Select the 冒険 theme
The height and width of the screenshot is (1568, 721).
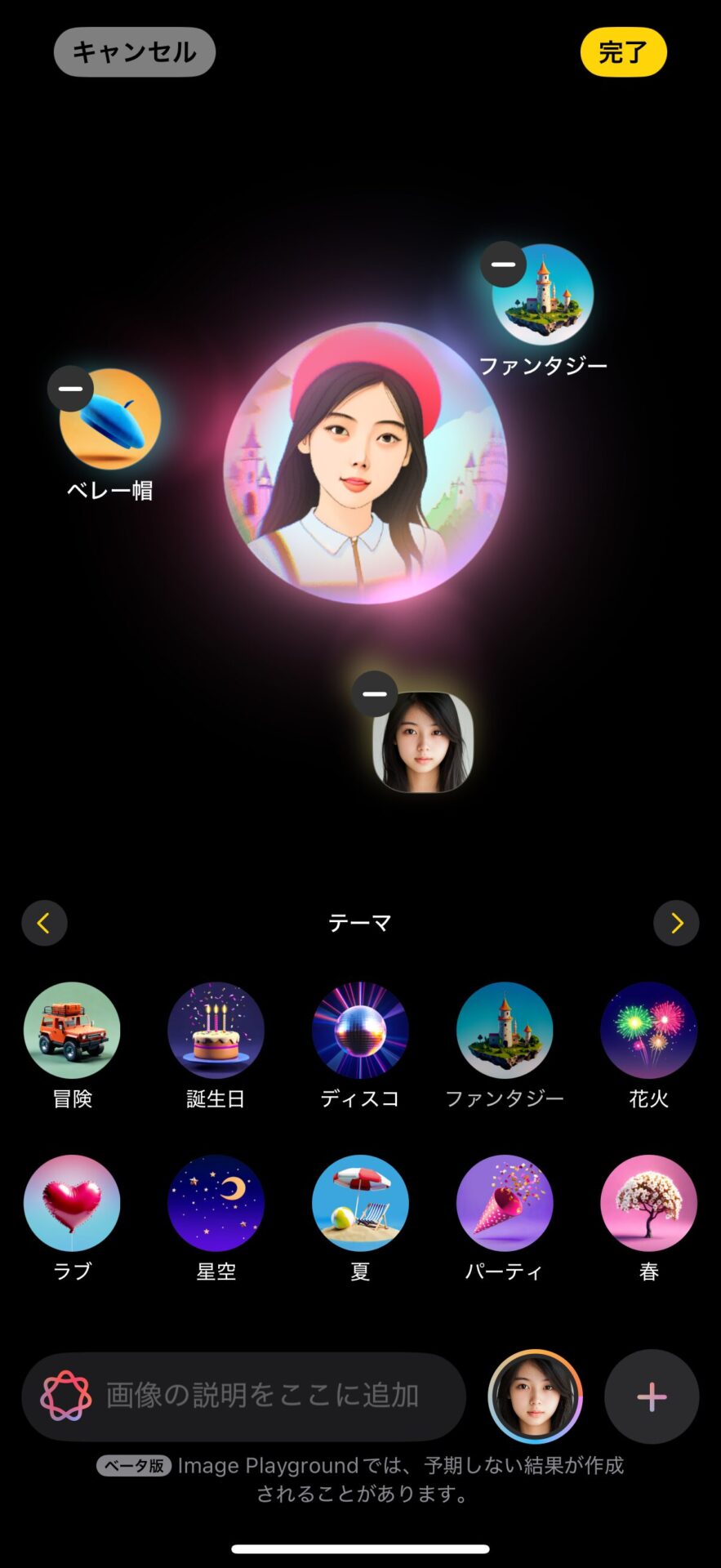point(72,1031)
